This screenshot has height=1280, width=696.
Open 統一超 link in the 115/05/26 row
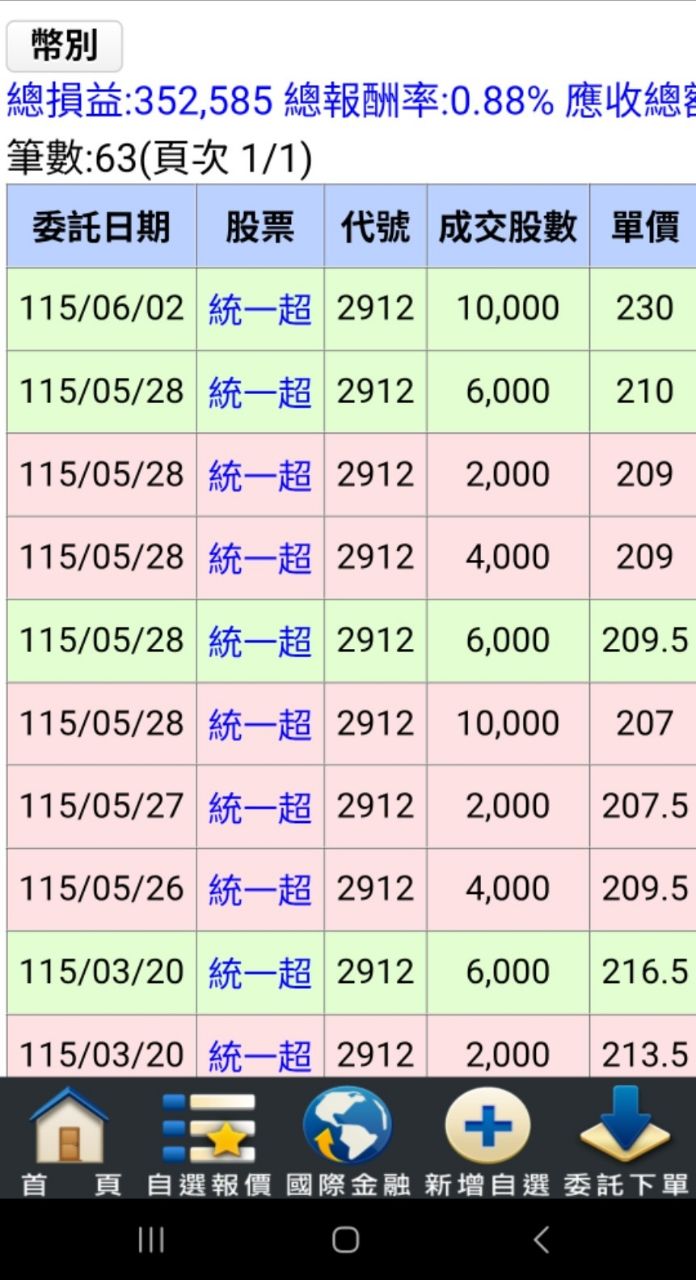pos(260,890)
